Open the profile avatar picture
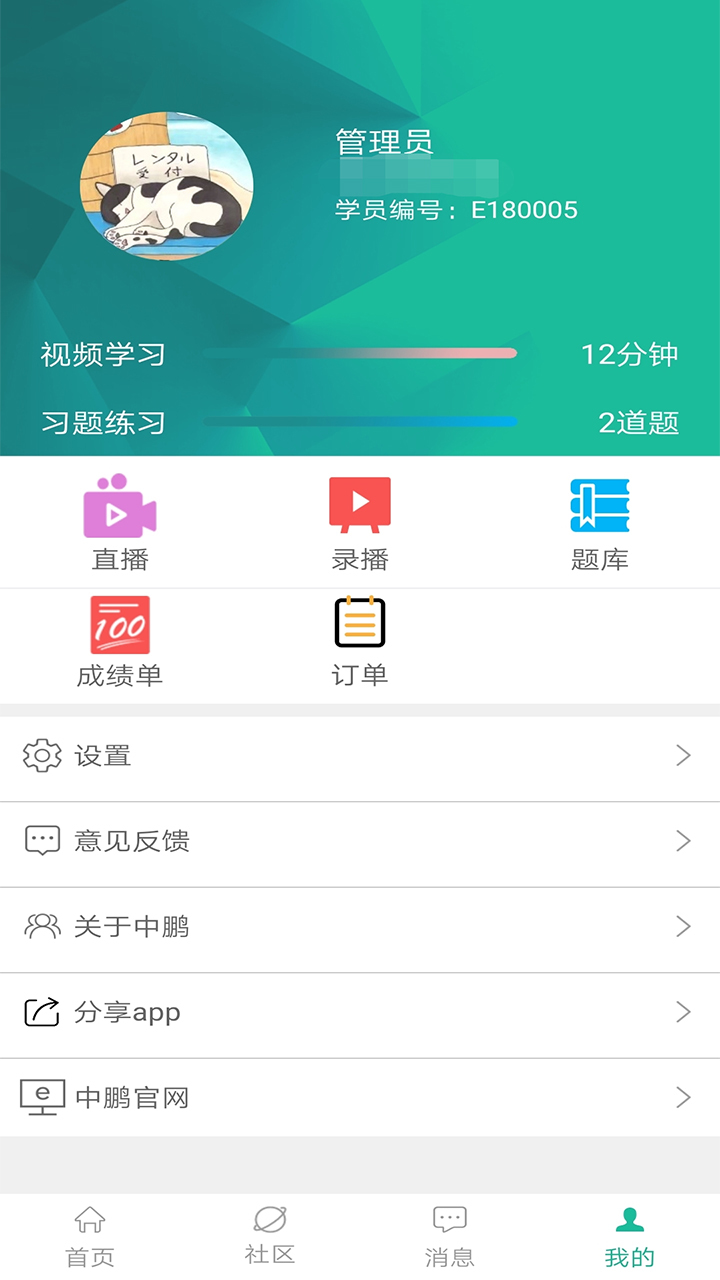720x1280 pixels. pos(166,186)
